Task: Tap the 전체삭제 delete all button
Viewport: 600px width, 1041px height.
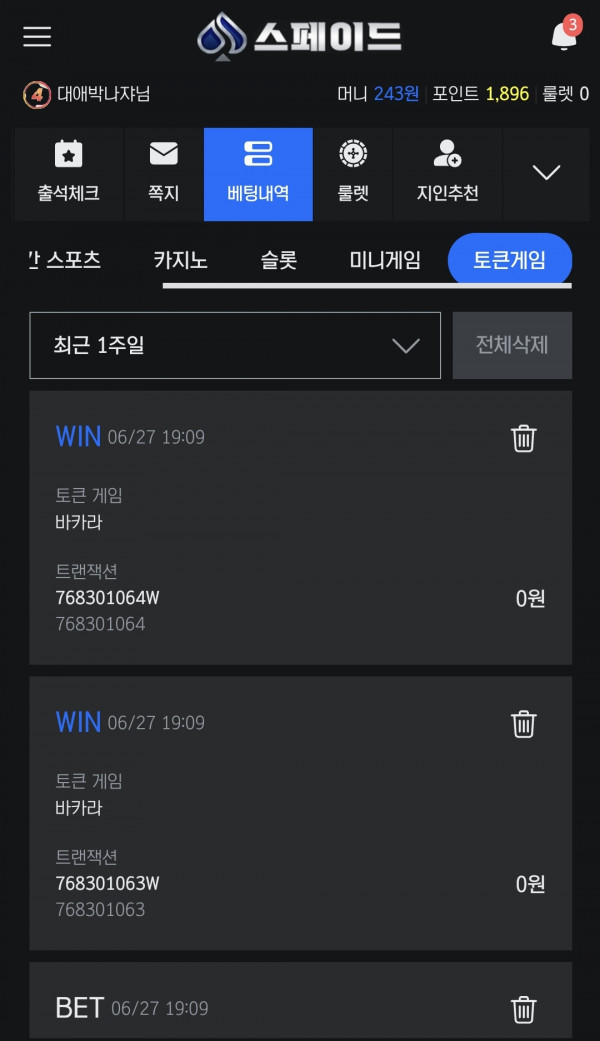Action: pyautogui.click(x=512, y=345)
